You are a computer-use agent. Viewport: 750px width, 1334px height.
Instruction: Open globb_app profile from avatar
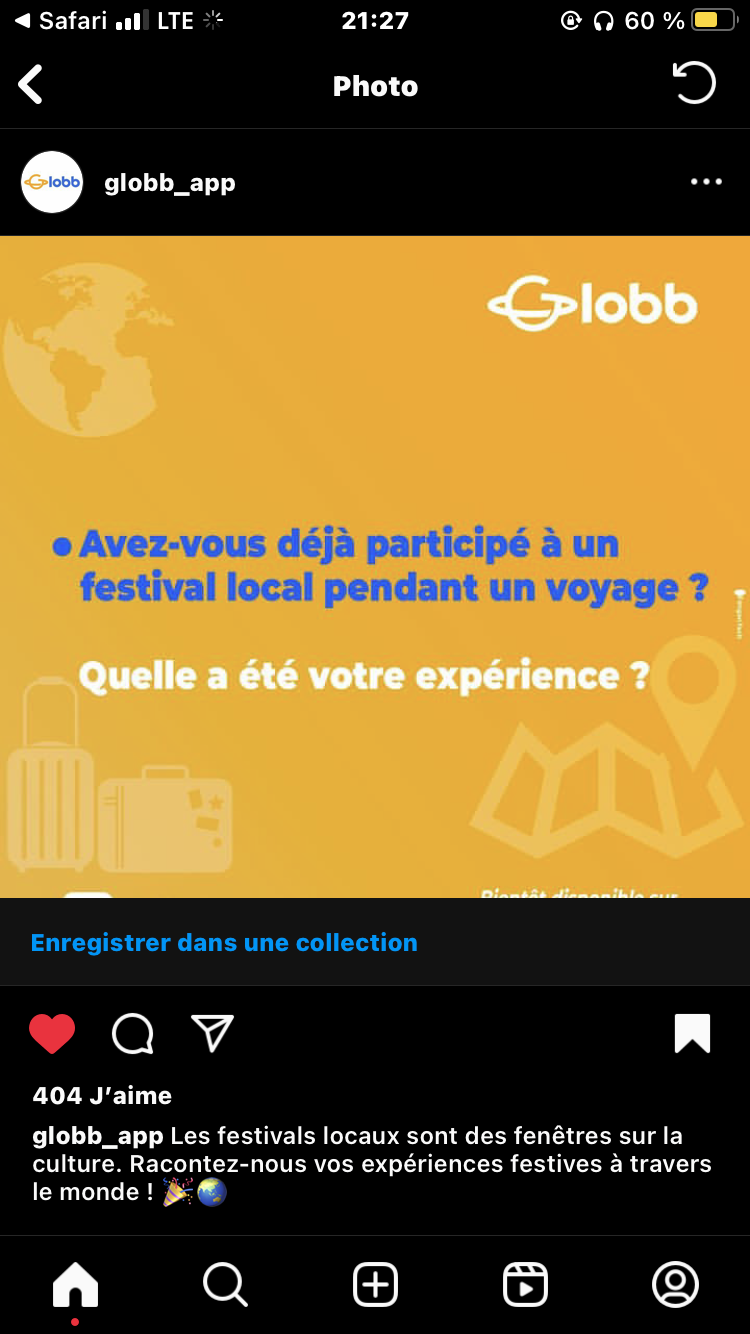52,182
